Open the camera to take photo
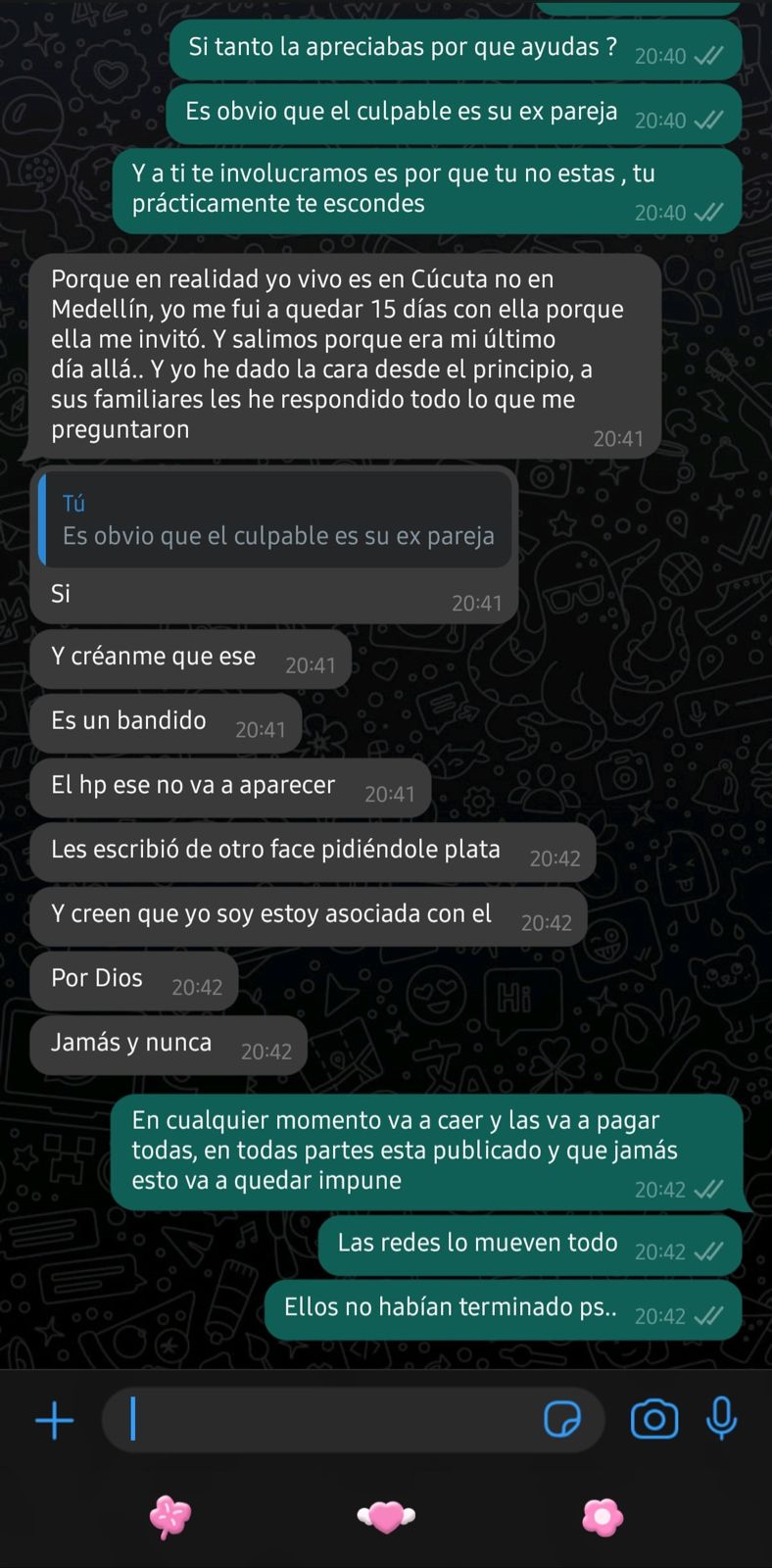772x1568 pixels. pyautogui.click(x=654, y=1419)
